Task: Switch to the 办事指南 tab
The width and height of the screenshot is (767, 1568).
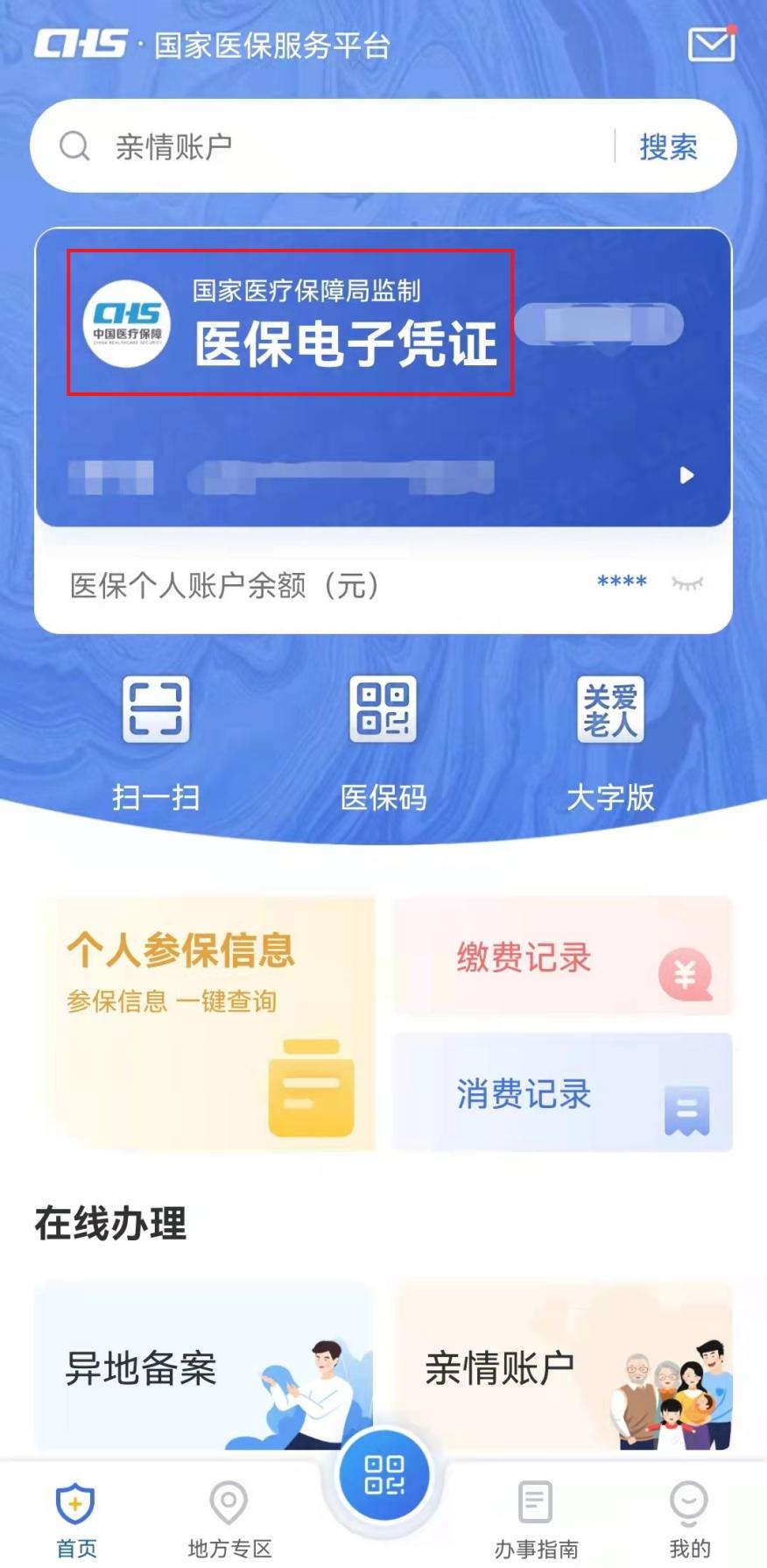Action: [536, 1522]
